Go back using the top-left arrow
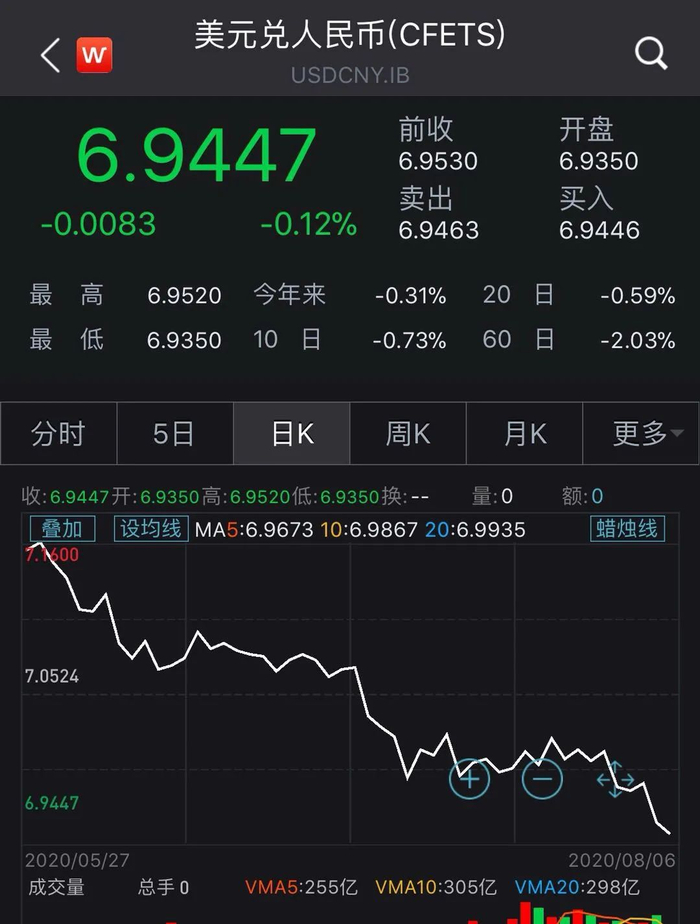The height and width of the screenshot is (924, 700). click(51, 55)
